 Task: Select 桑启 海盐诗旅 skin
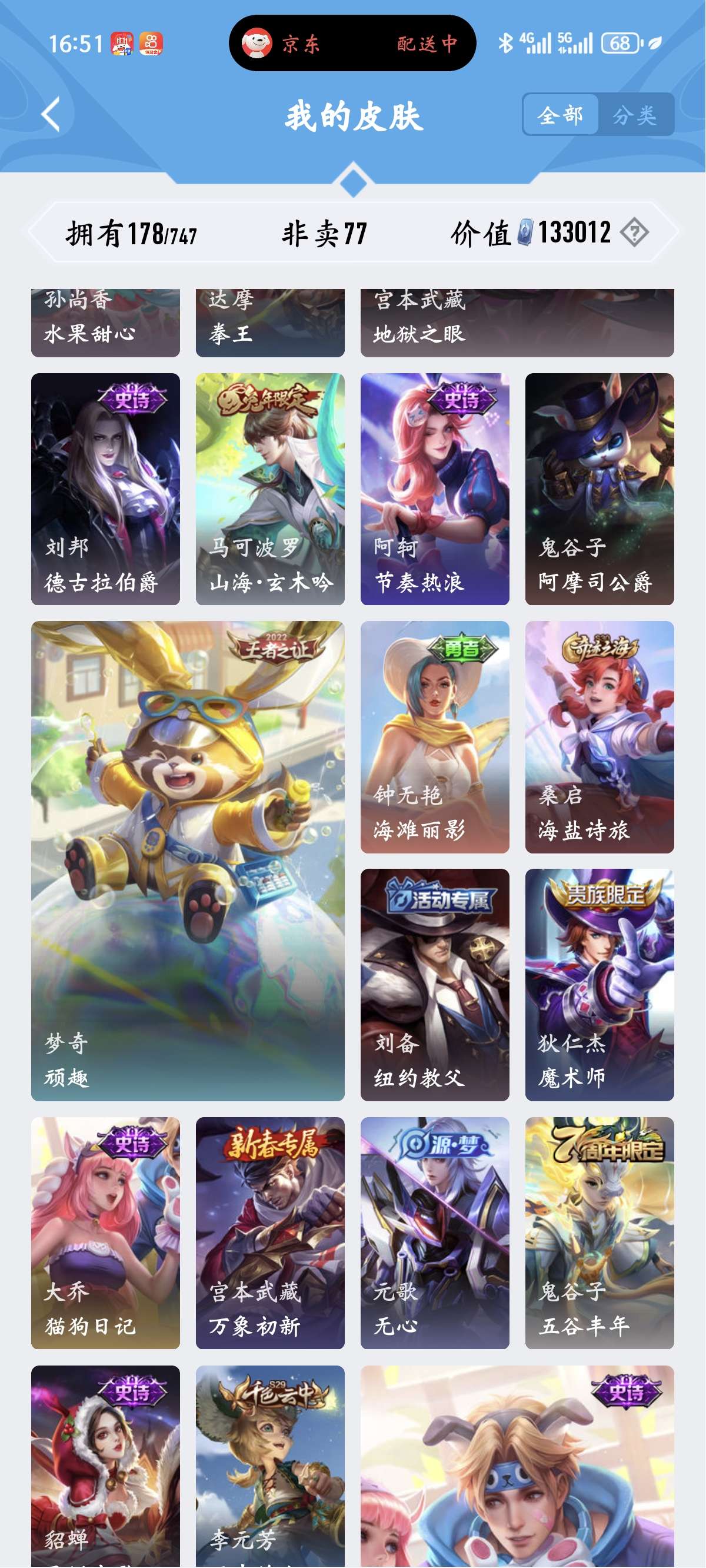pyautogui.click(x=599, y=736)
